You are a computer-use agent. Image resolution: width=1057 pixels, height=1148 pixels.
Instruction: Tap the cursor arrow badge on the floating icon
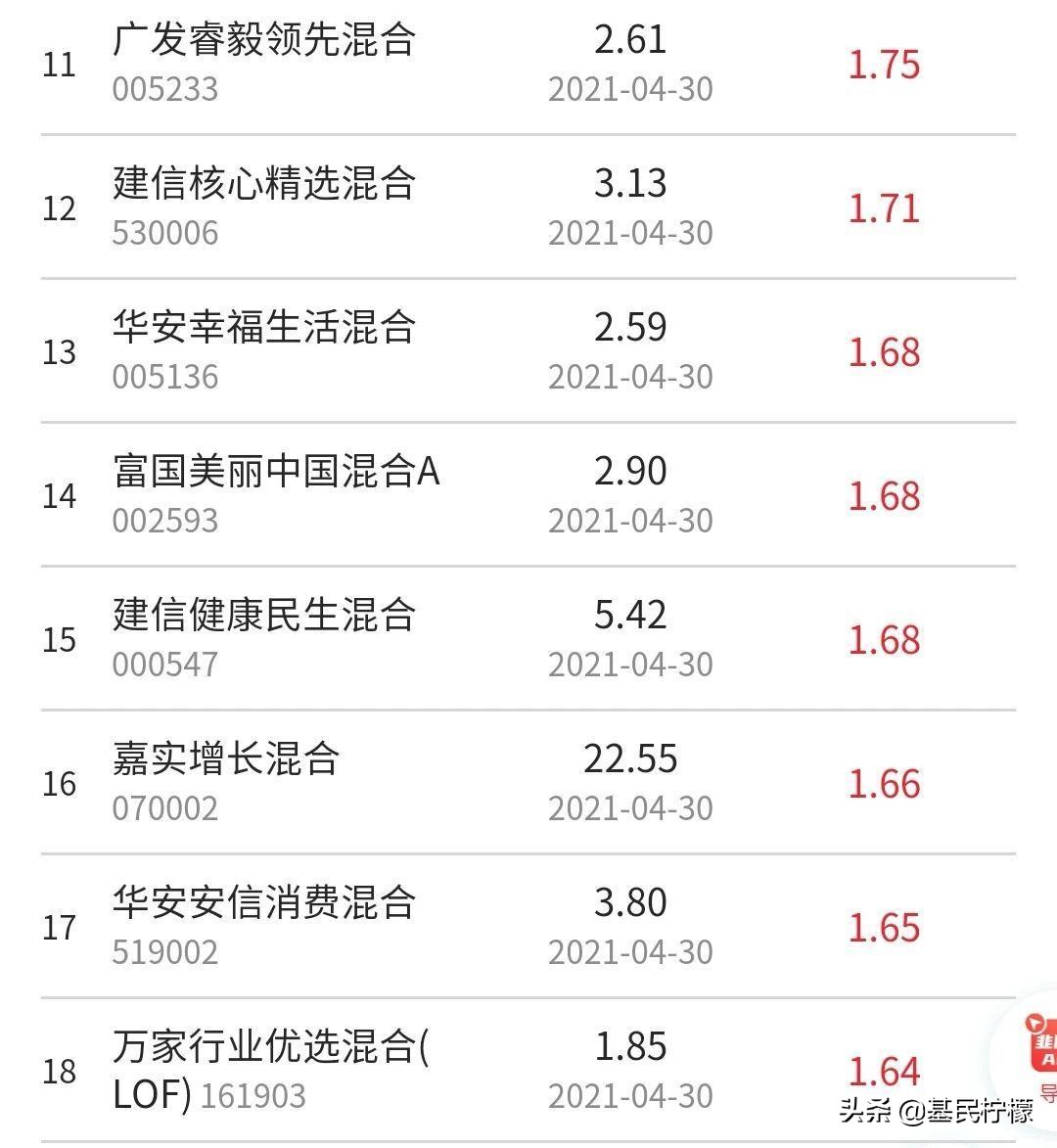(1035, 1024)
